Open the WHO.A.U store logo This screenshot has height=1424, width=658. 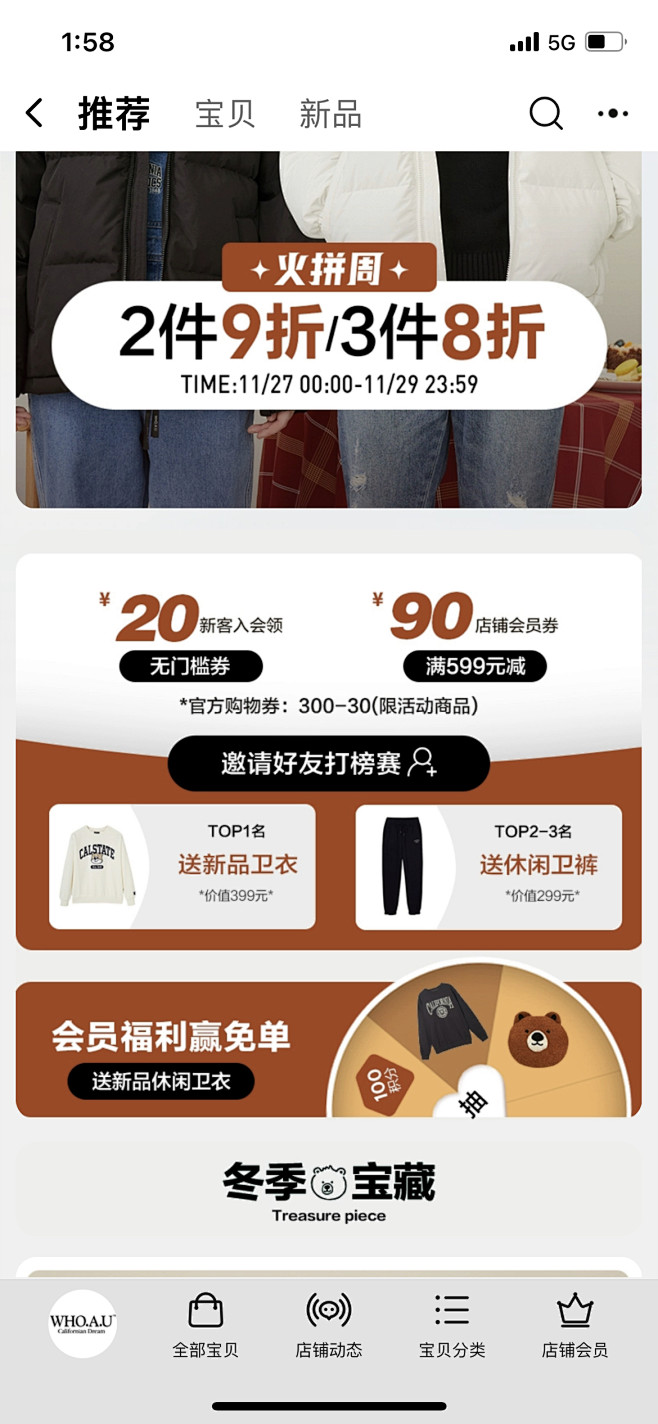tap(83, 1323)
